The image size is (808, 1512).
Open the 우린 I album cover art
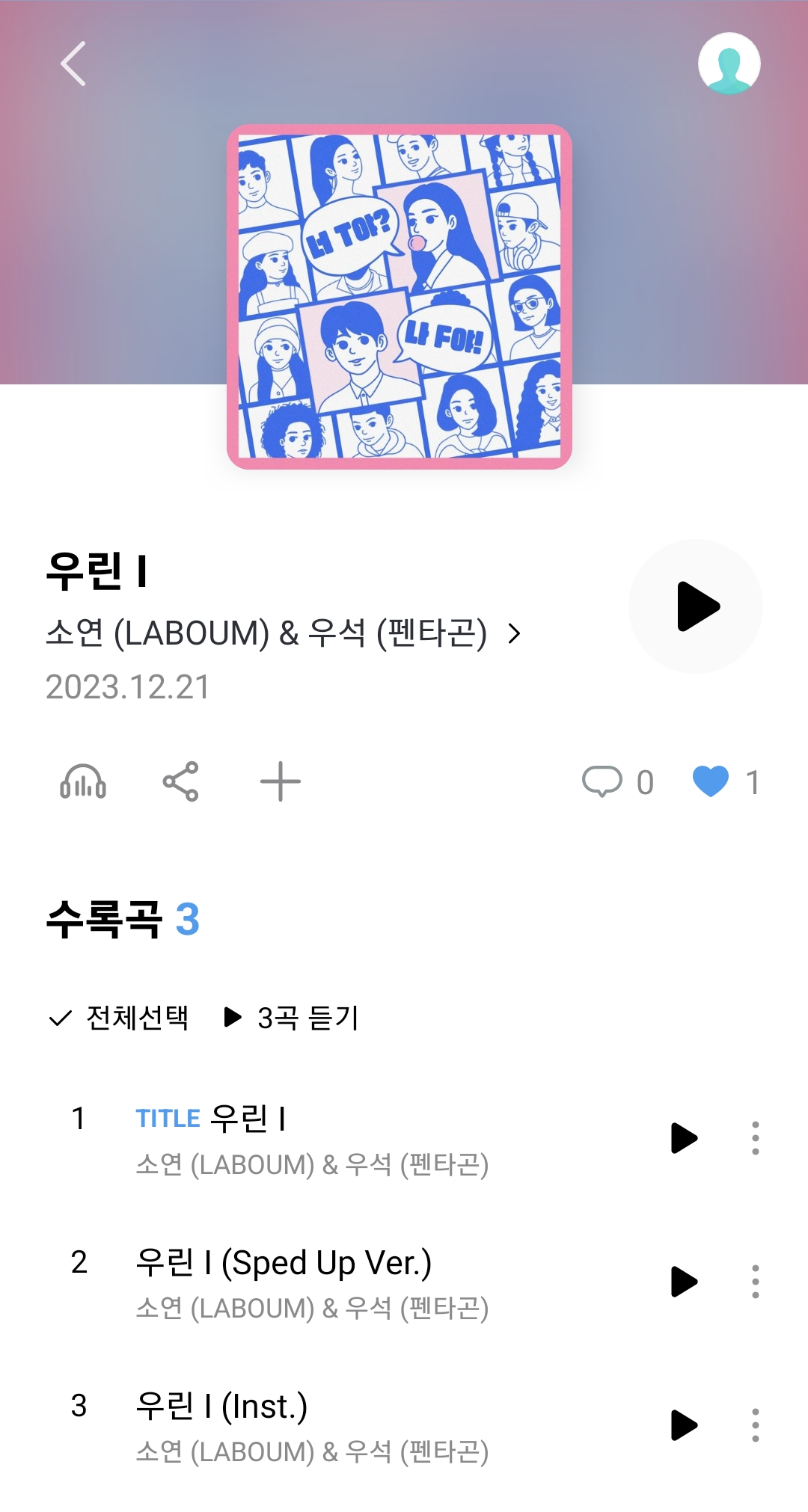point(400,297)
